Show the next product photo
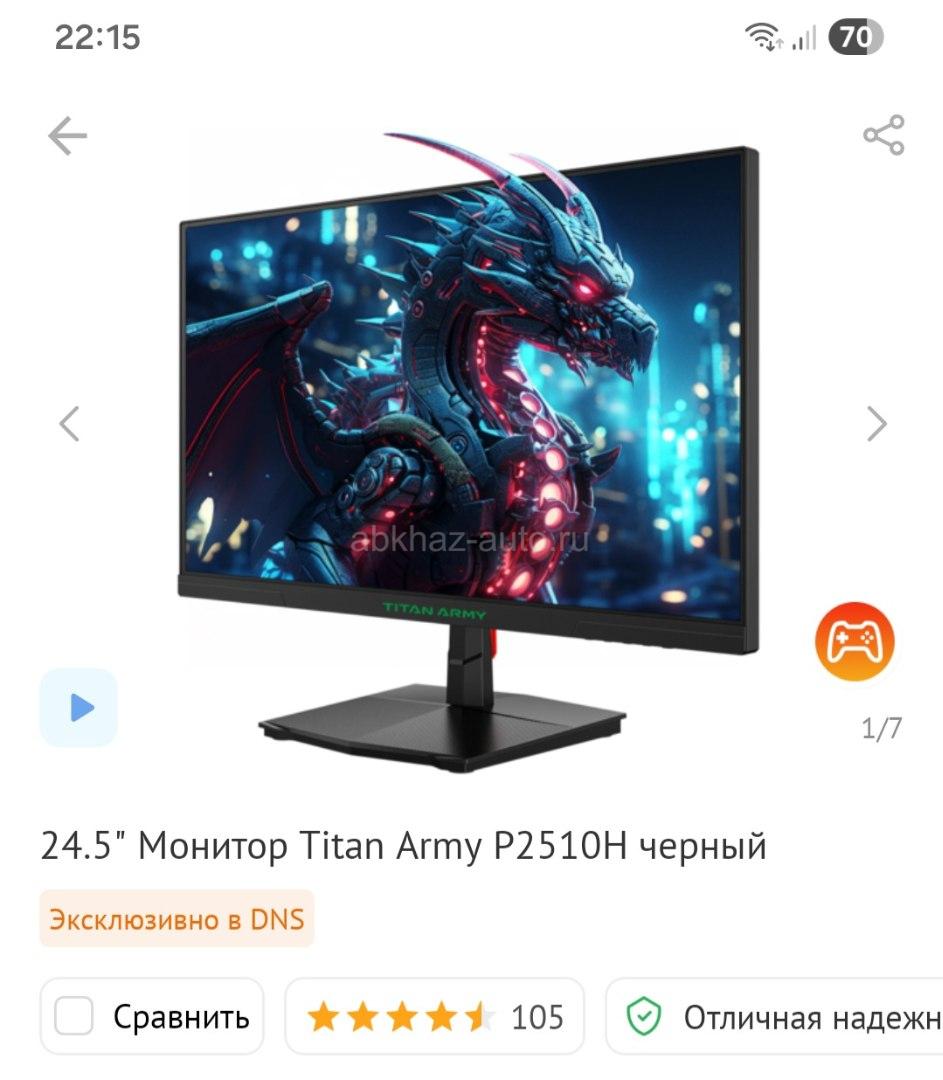This screenshot has width=943, height=1080. click(x=876, y=424)
